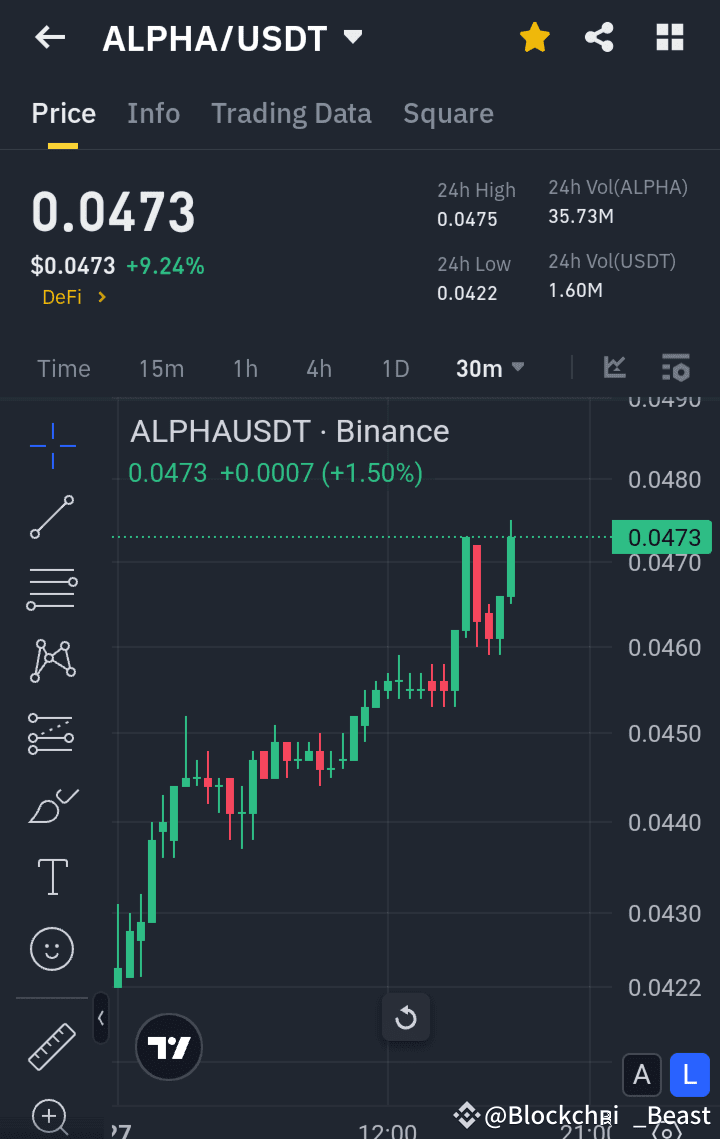Select the text annotation tool
Viewport: 720px width, 1139px height.
click(51, 876)
